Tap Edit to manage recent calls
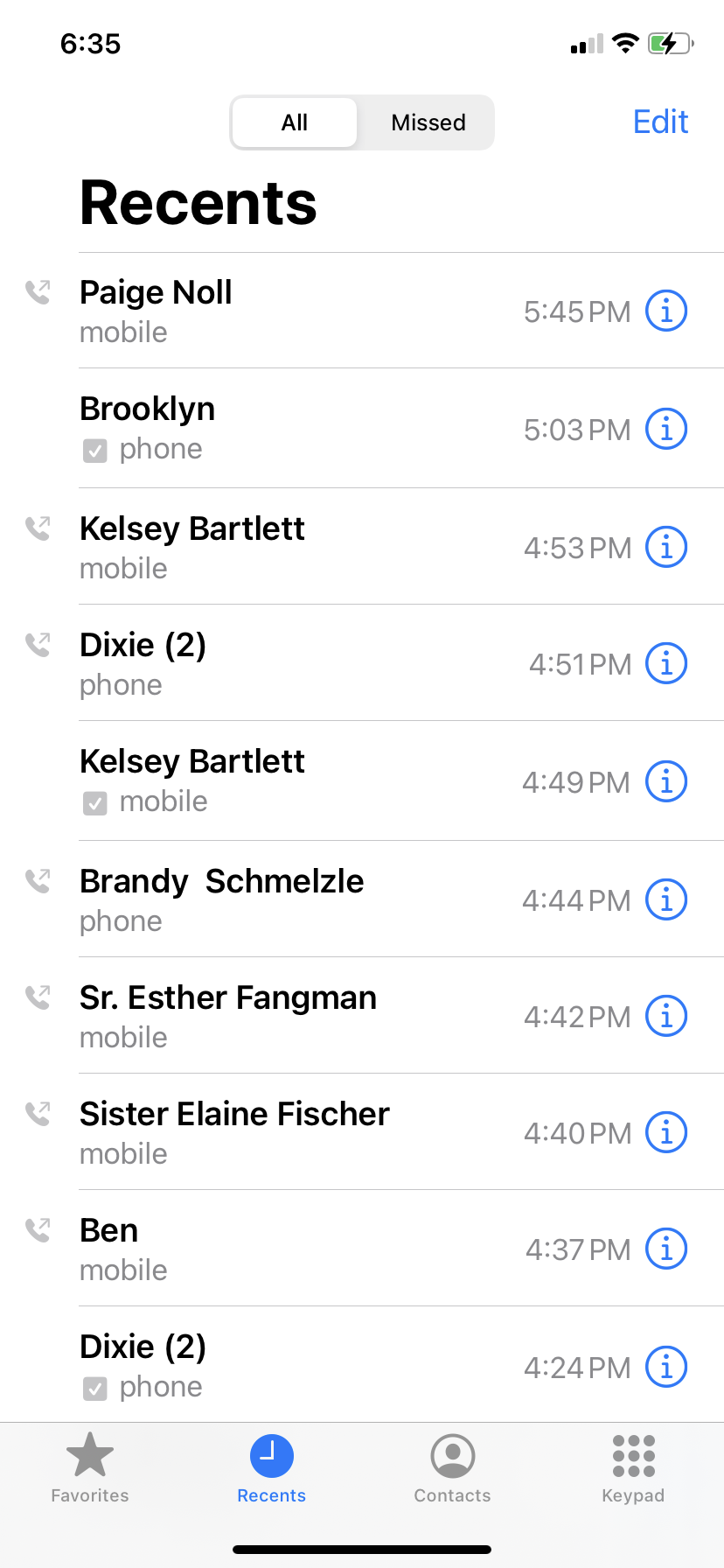Viewport: 724px width, 1568px height. [660, 122]
